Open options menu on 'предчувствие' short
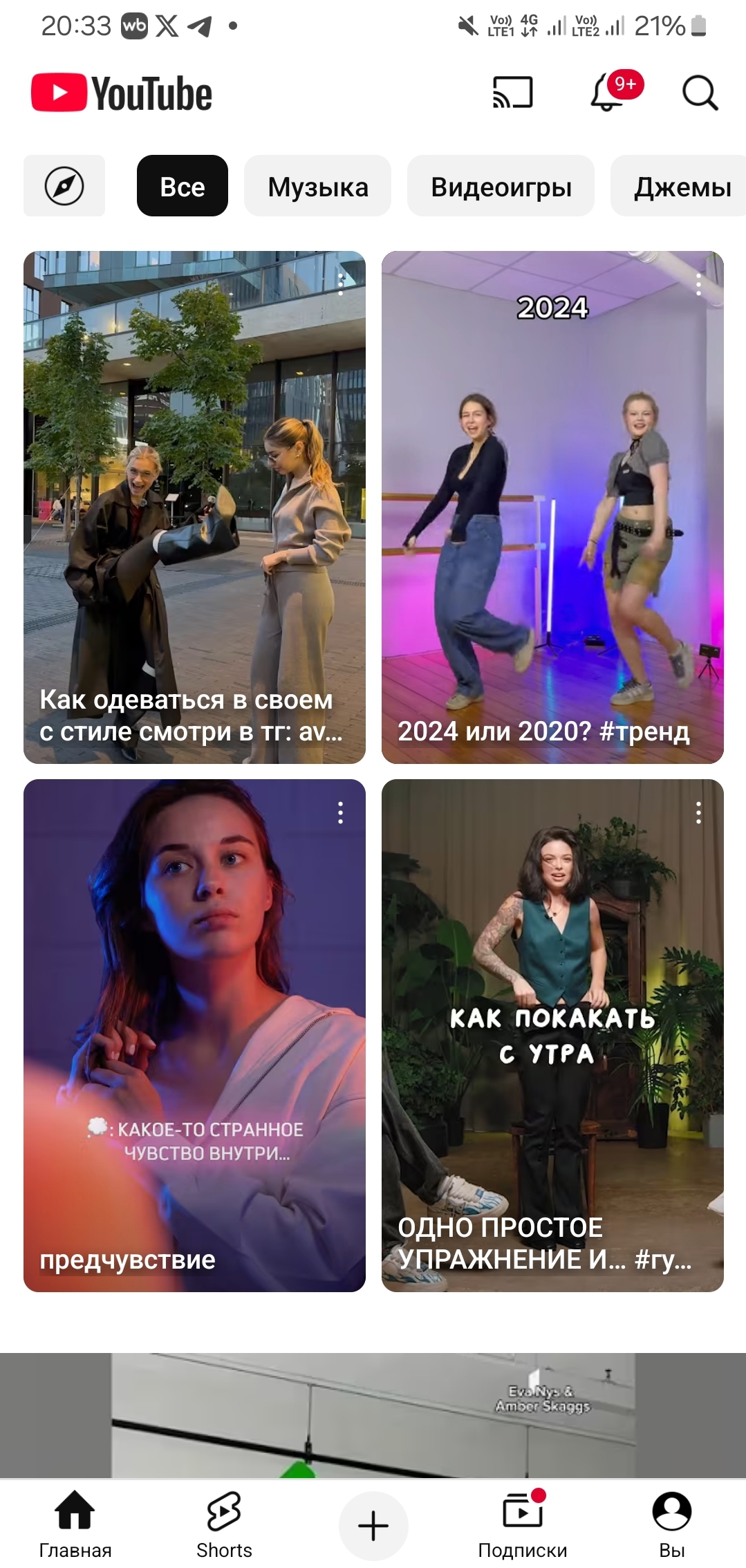The image size is (746, 1568). click(x=340, y=812)
